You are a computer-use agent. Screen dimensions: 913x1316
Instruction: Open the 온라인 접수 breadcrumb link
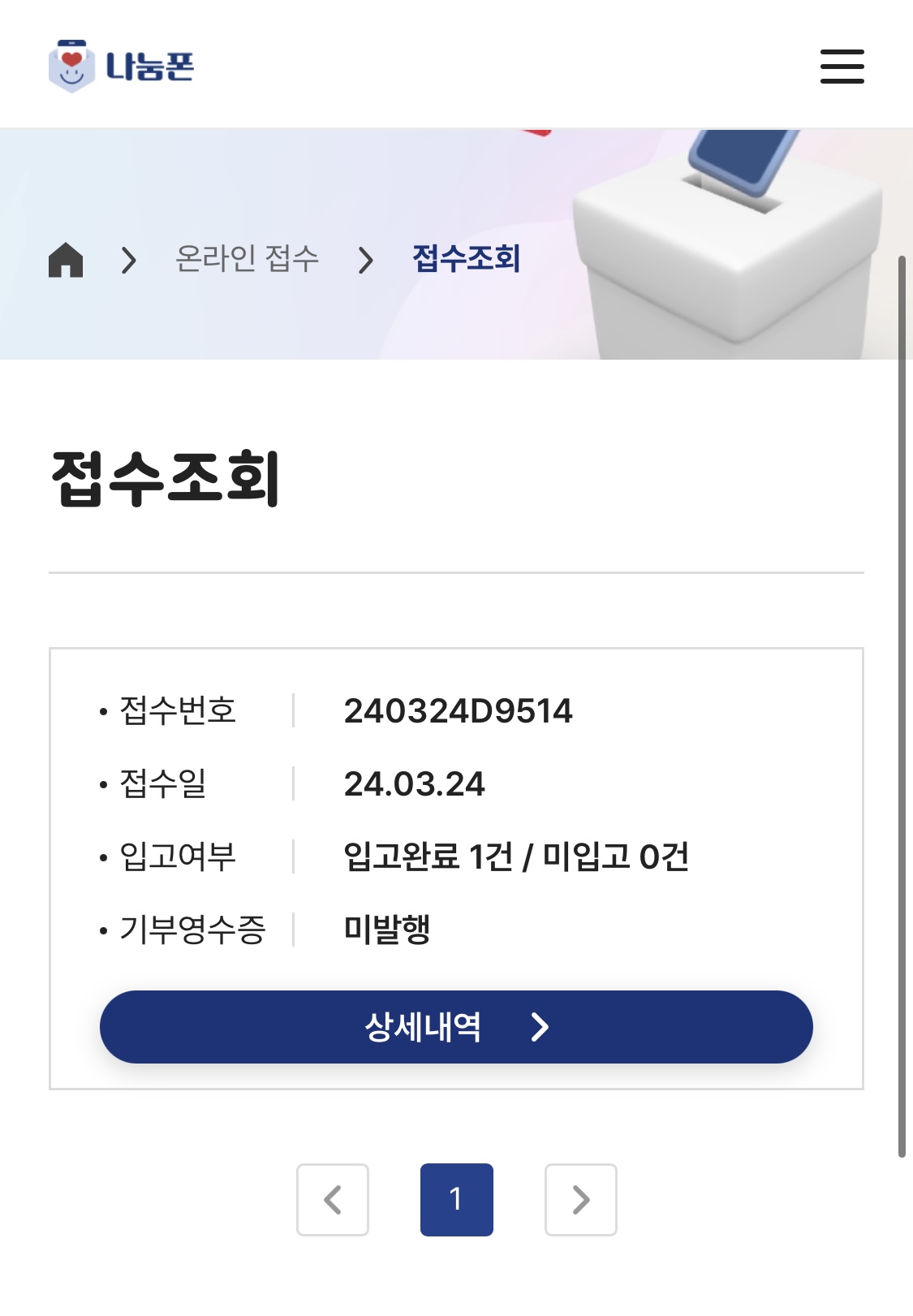[x=247, y=259]
